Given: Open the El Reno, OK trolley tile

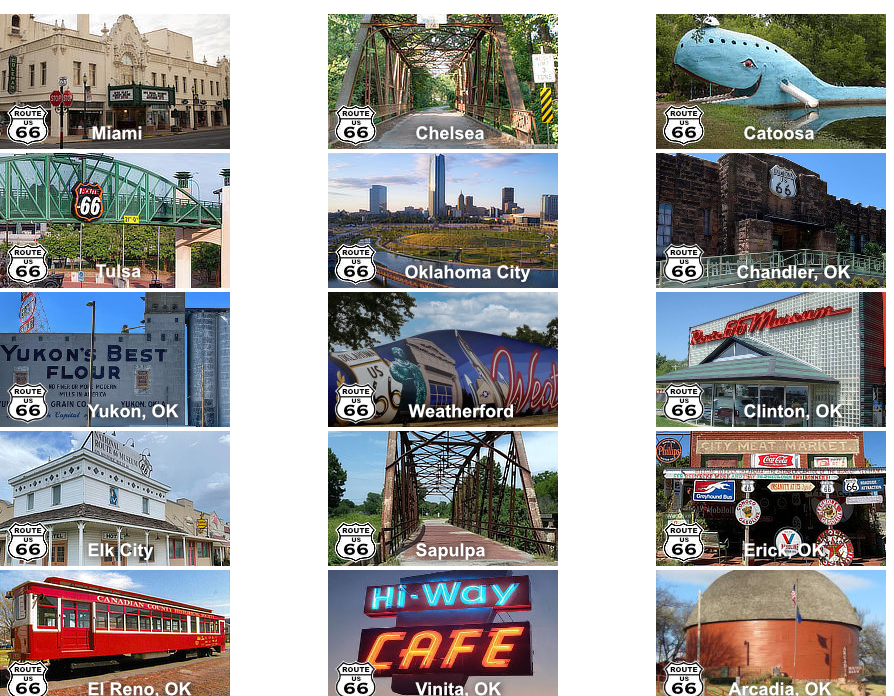Looking at the screenshot, I should [x=115, y=633].
